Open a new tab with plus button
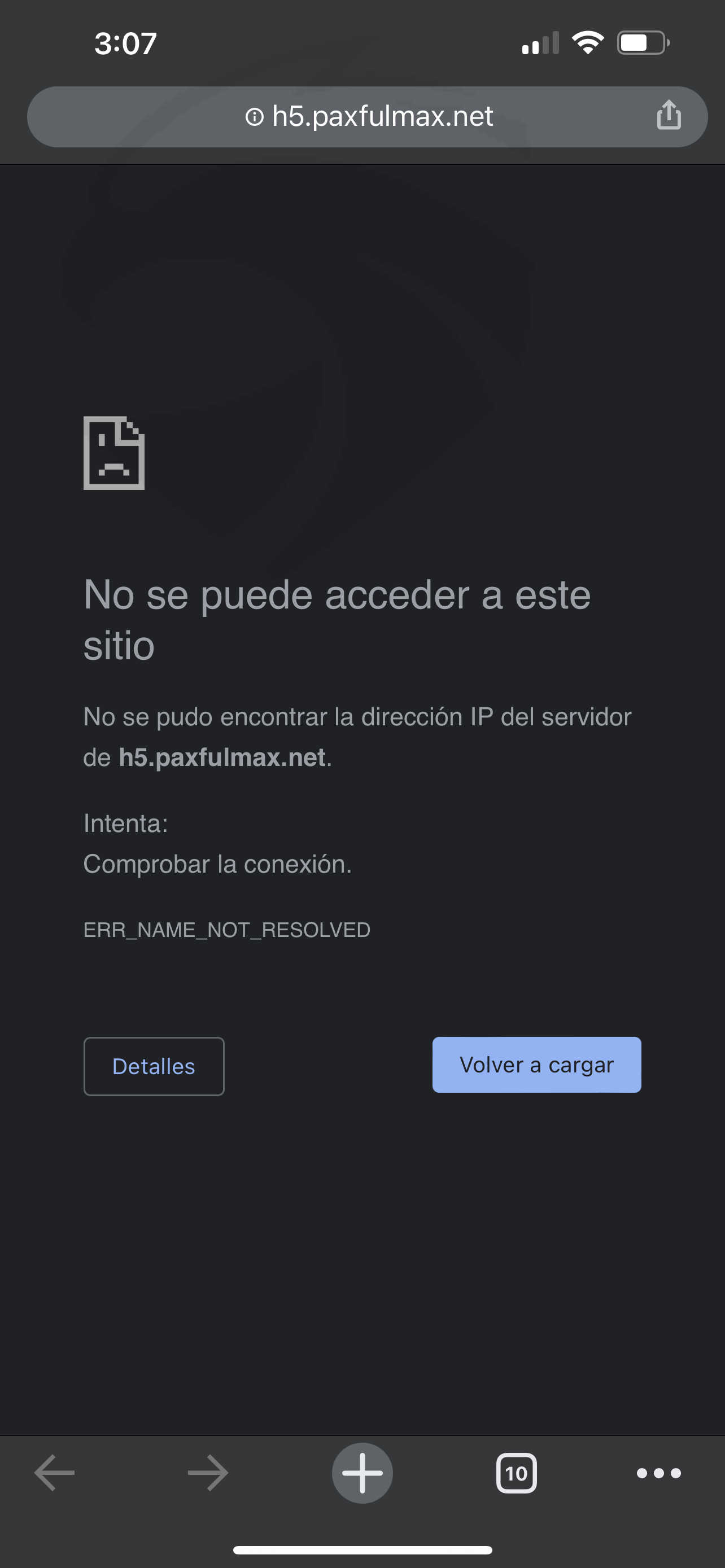 click(x=362, y=1473)
